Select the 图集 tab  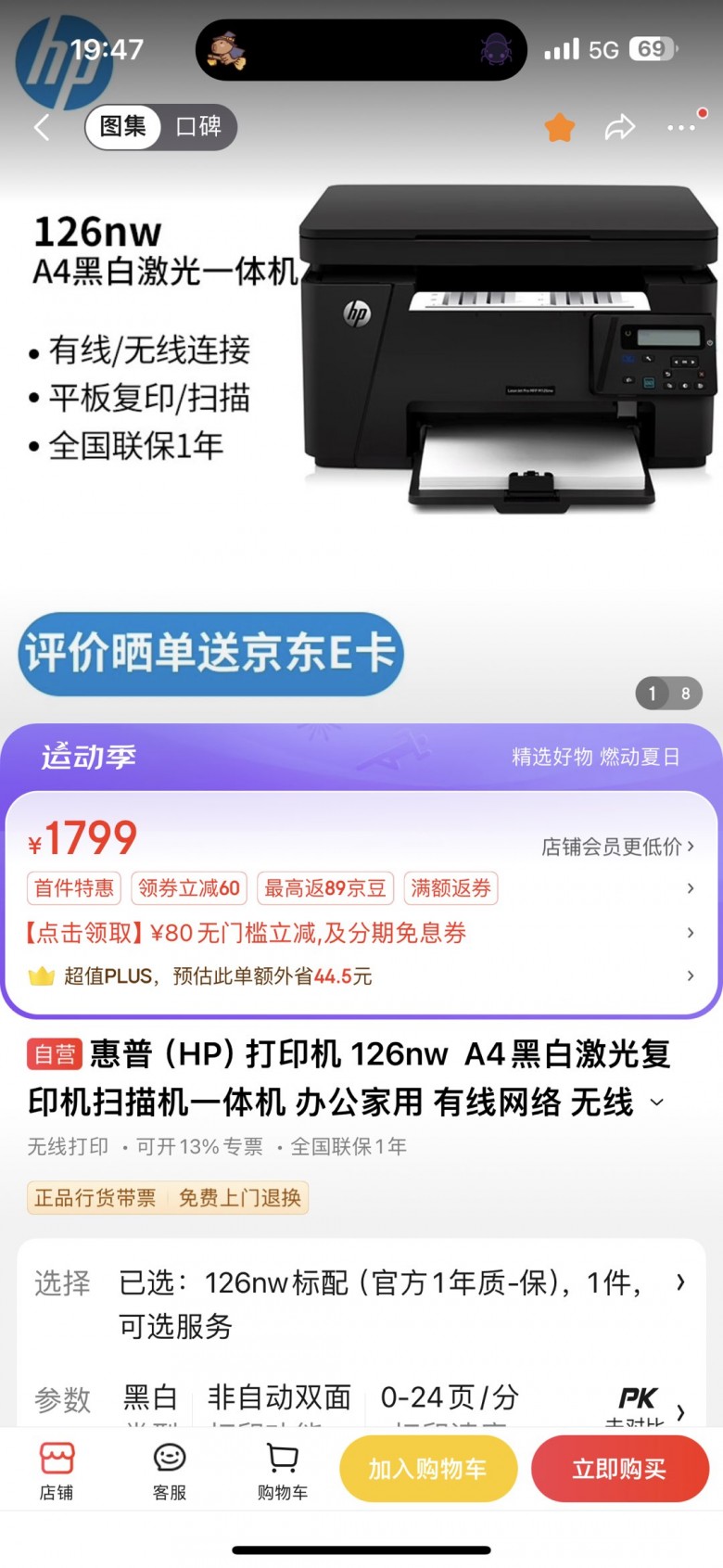click(123, 126)
